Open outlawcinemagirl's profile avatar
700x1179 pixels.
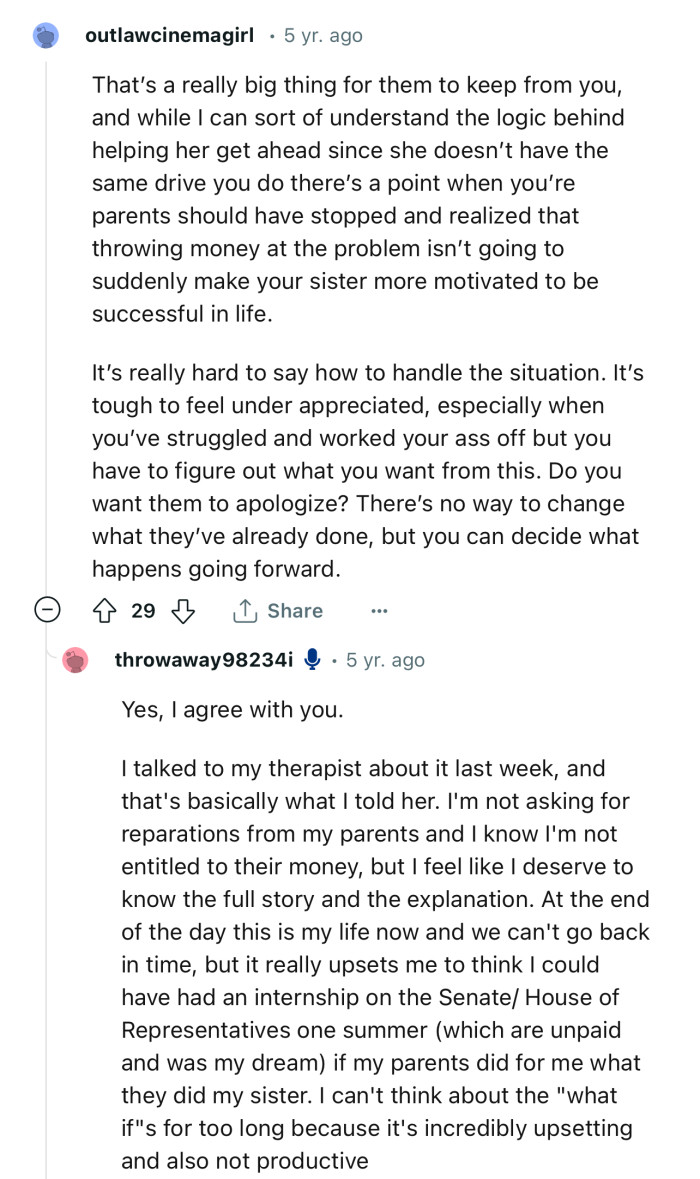point(46,36)
